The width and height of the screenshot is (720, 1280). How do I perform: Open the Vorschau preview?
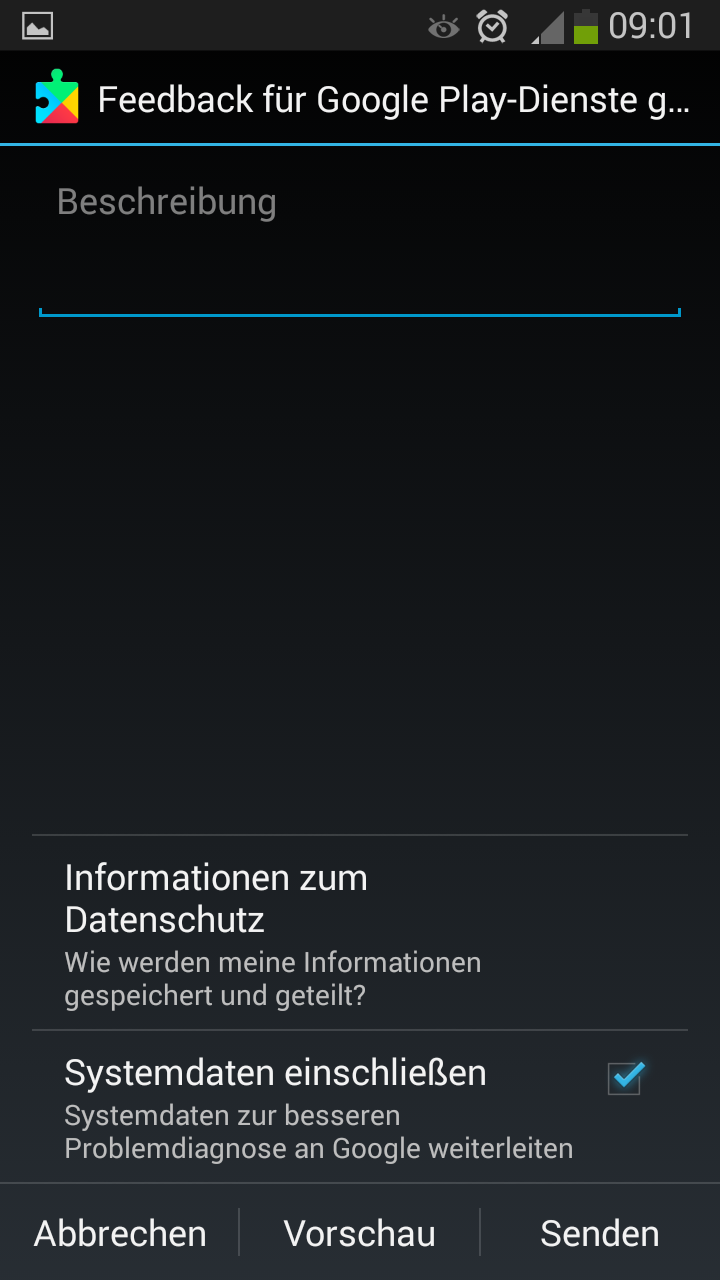click(360, 1233)
